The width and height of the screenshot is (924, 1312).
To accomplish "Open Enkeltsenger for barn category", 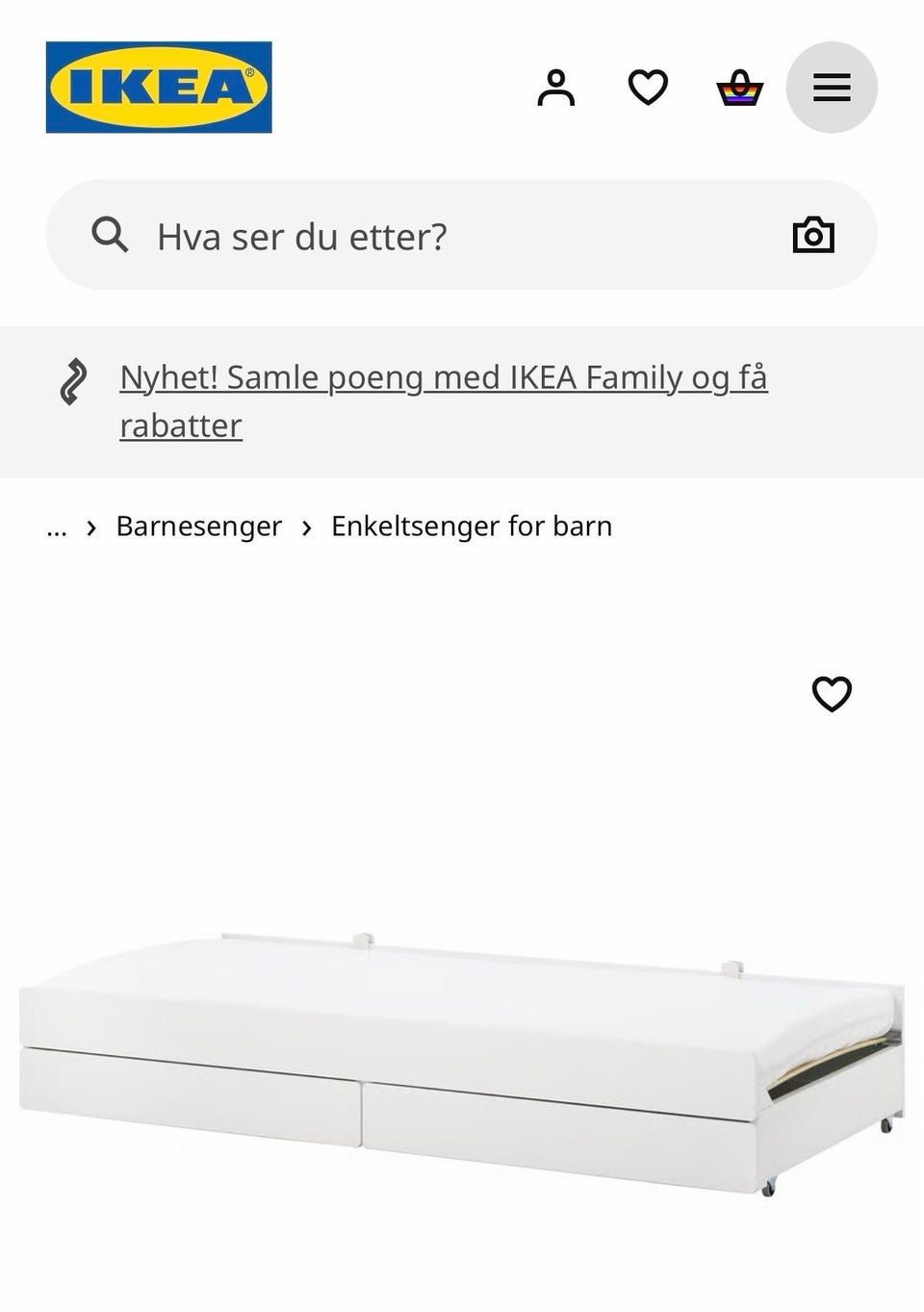I will 471,526.
